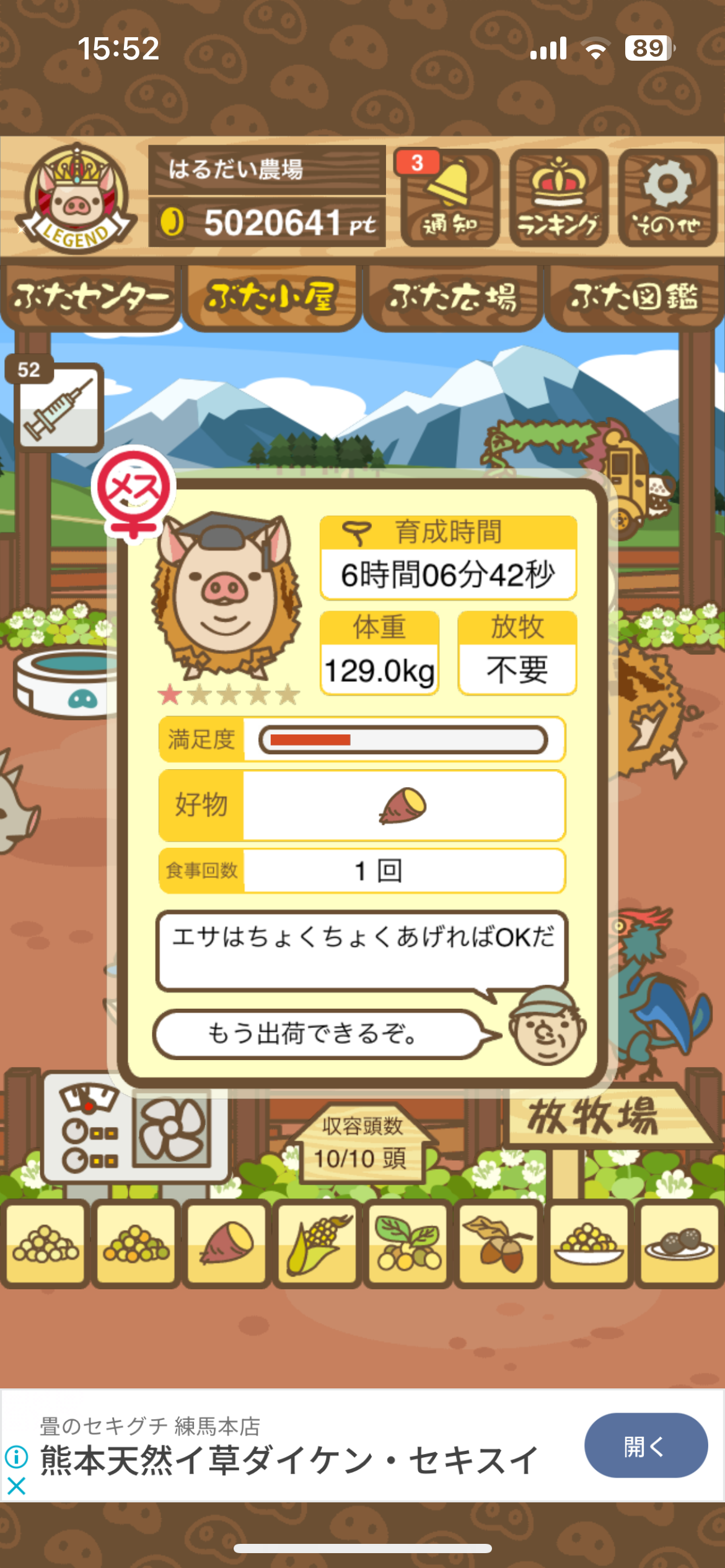Open the ランキング crown button
This screenshot has width=725, height=1568.
[x=558, y=198]
